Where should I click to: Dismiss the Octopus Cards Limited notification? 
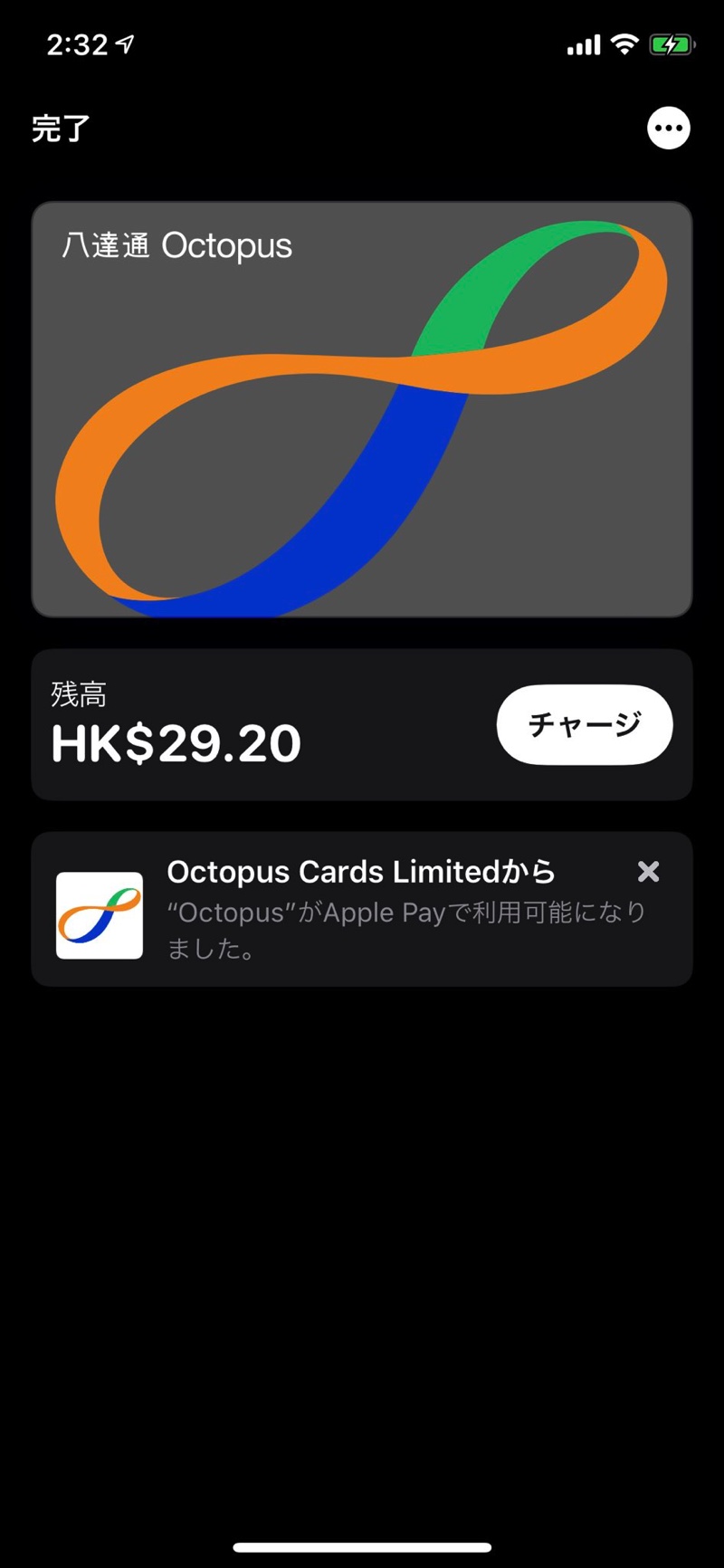(648, 871)
